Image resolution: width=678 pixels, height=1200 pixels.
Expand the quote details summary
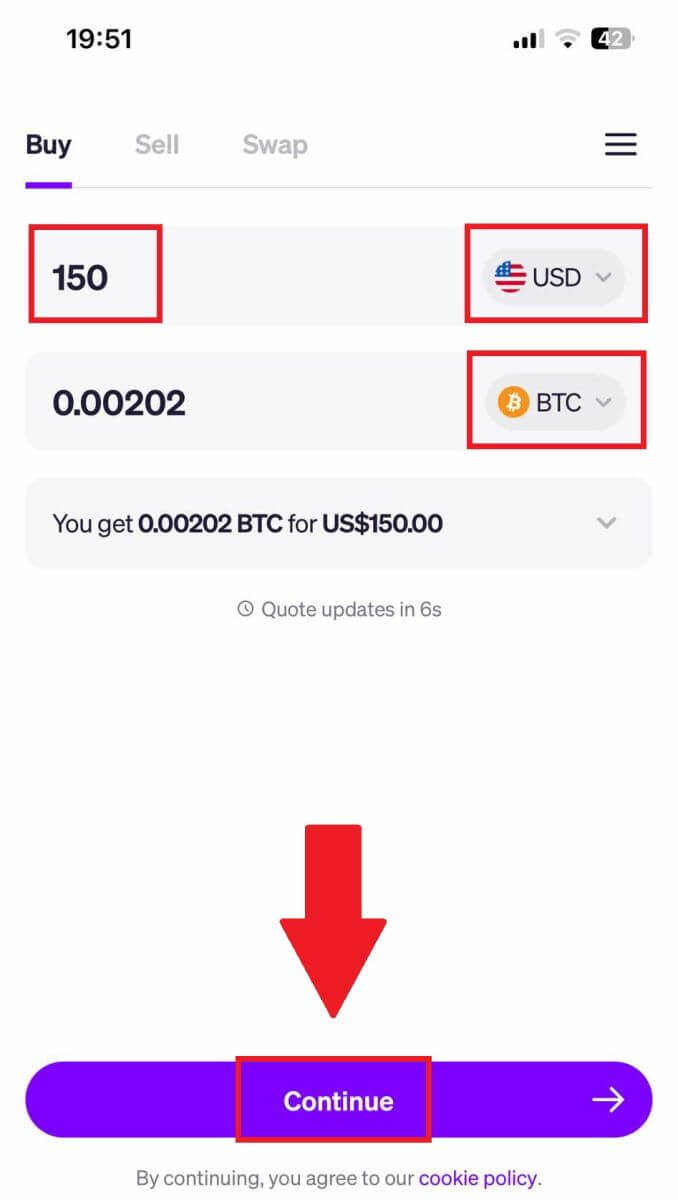[606, 523]
